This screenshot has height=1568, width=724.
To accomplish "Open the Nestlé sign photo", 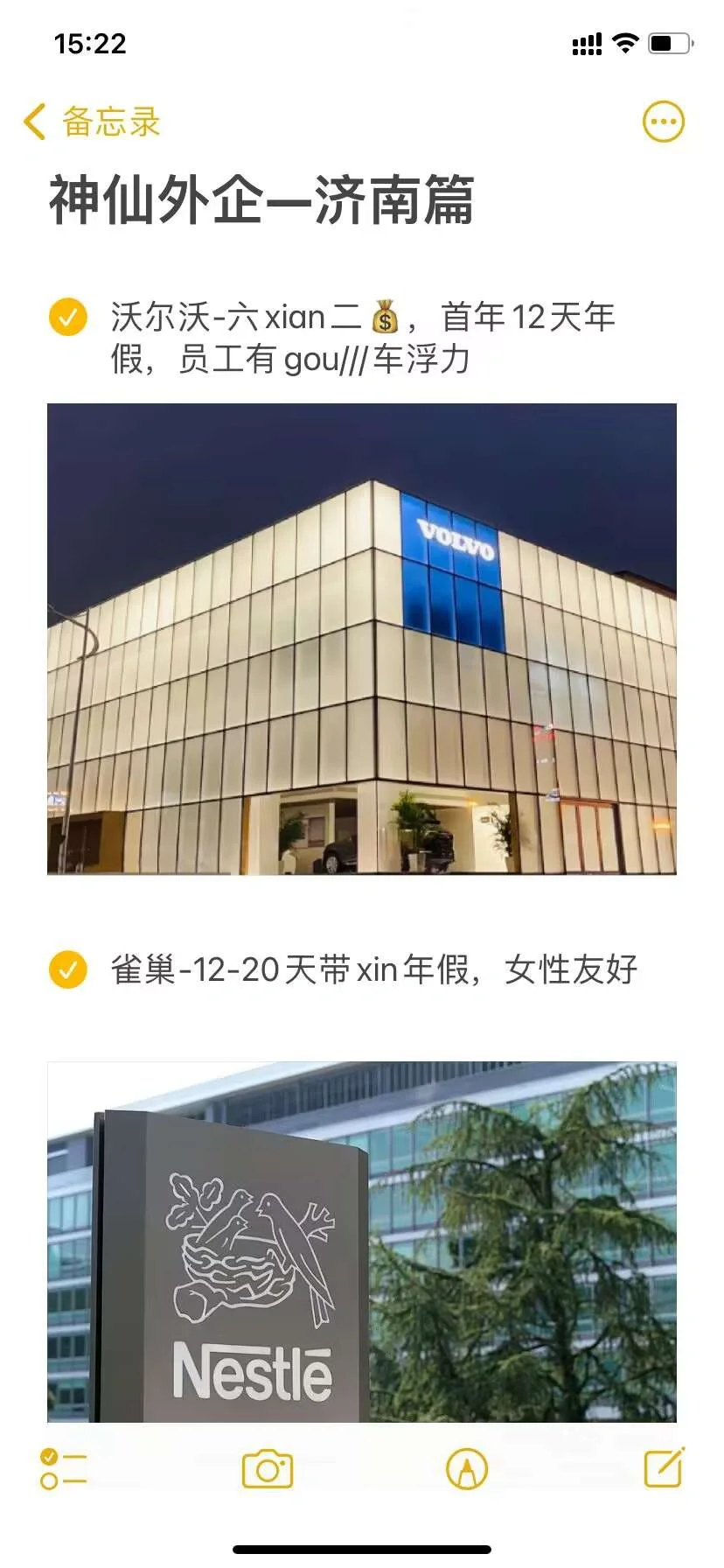I will tap(361, 1241).
